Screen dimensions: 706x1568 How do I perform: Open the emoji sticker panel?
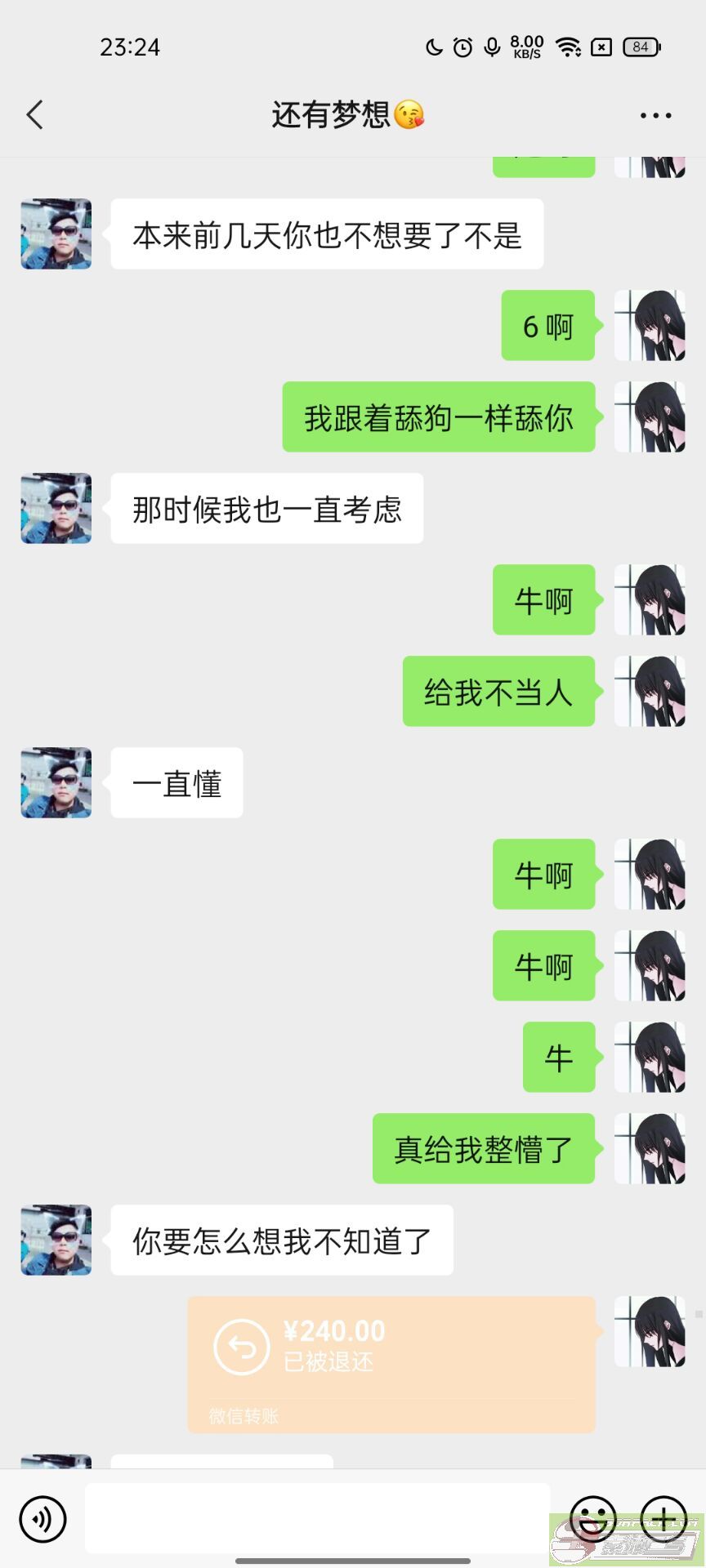592,1519
